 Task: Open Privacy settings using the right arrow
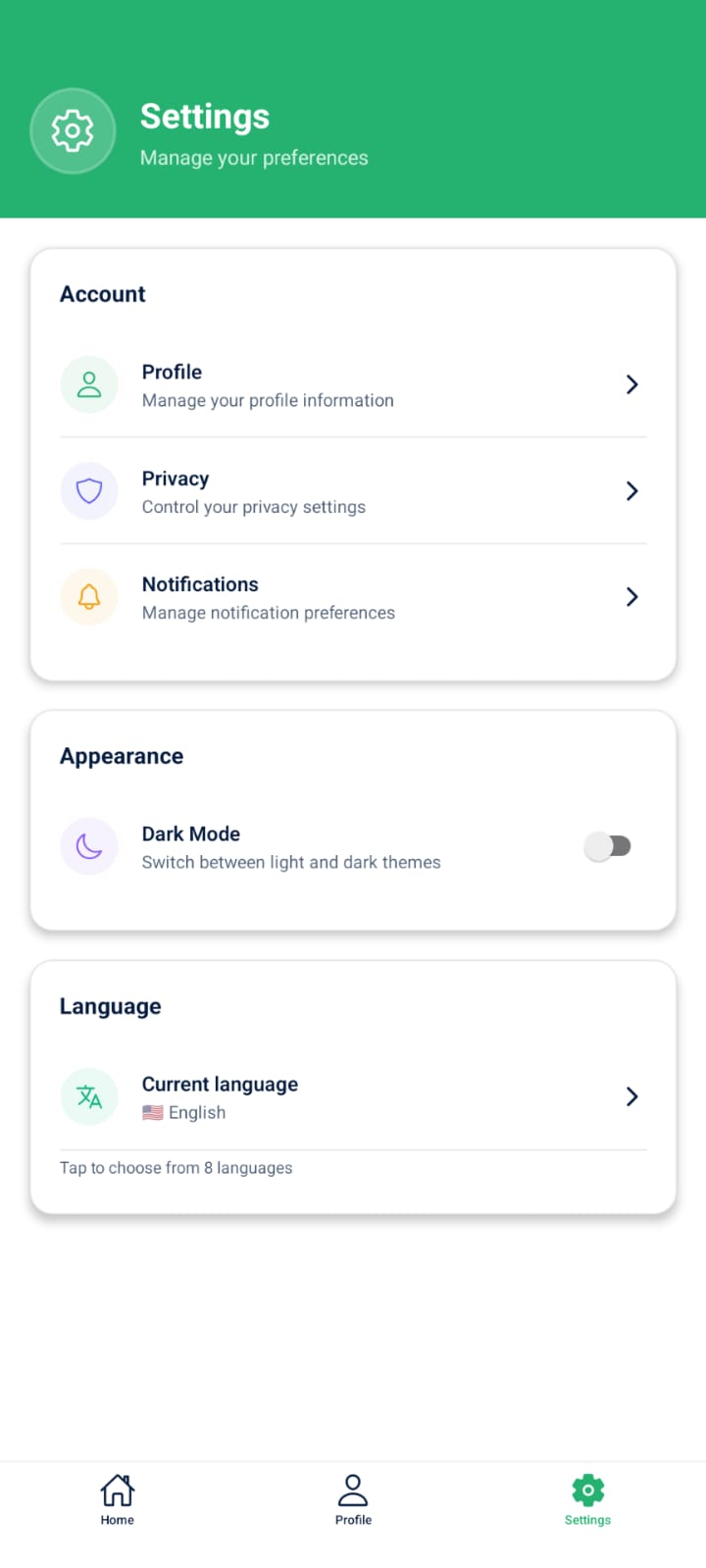pyautogui.click(x=632, y=490)
